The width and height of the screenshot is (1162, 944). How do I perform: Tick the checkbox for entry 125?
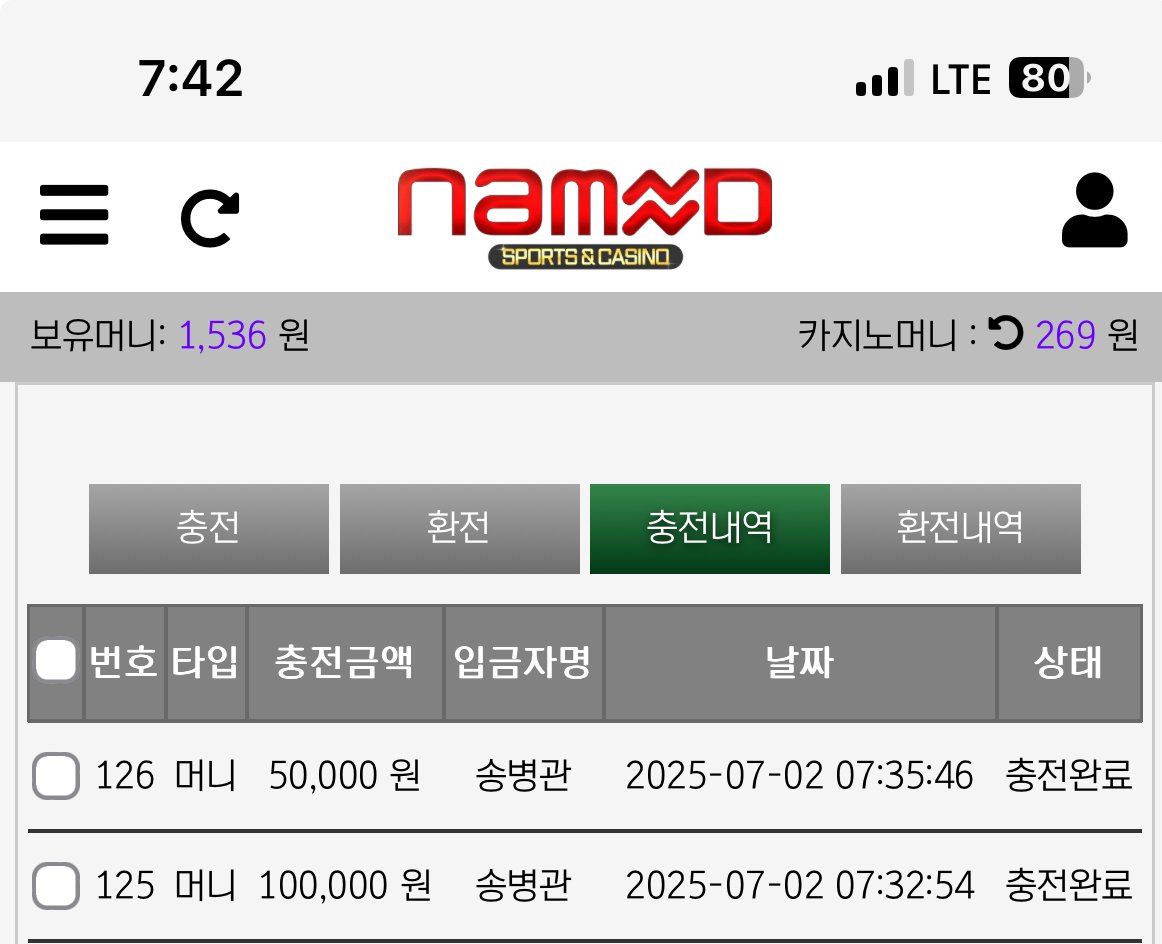point(55,886)
